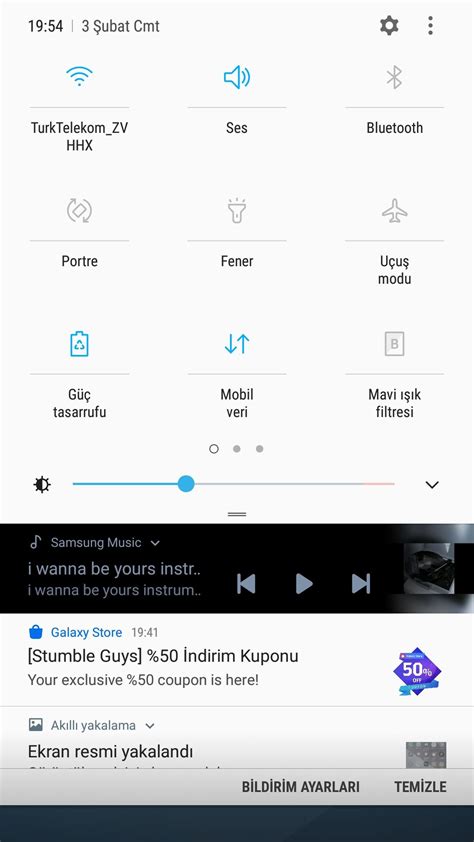This screenshot has width=474, height=842.
Task: Tap a point on the brightness slider
Action: (234, 484)
